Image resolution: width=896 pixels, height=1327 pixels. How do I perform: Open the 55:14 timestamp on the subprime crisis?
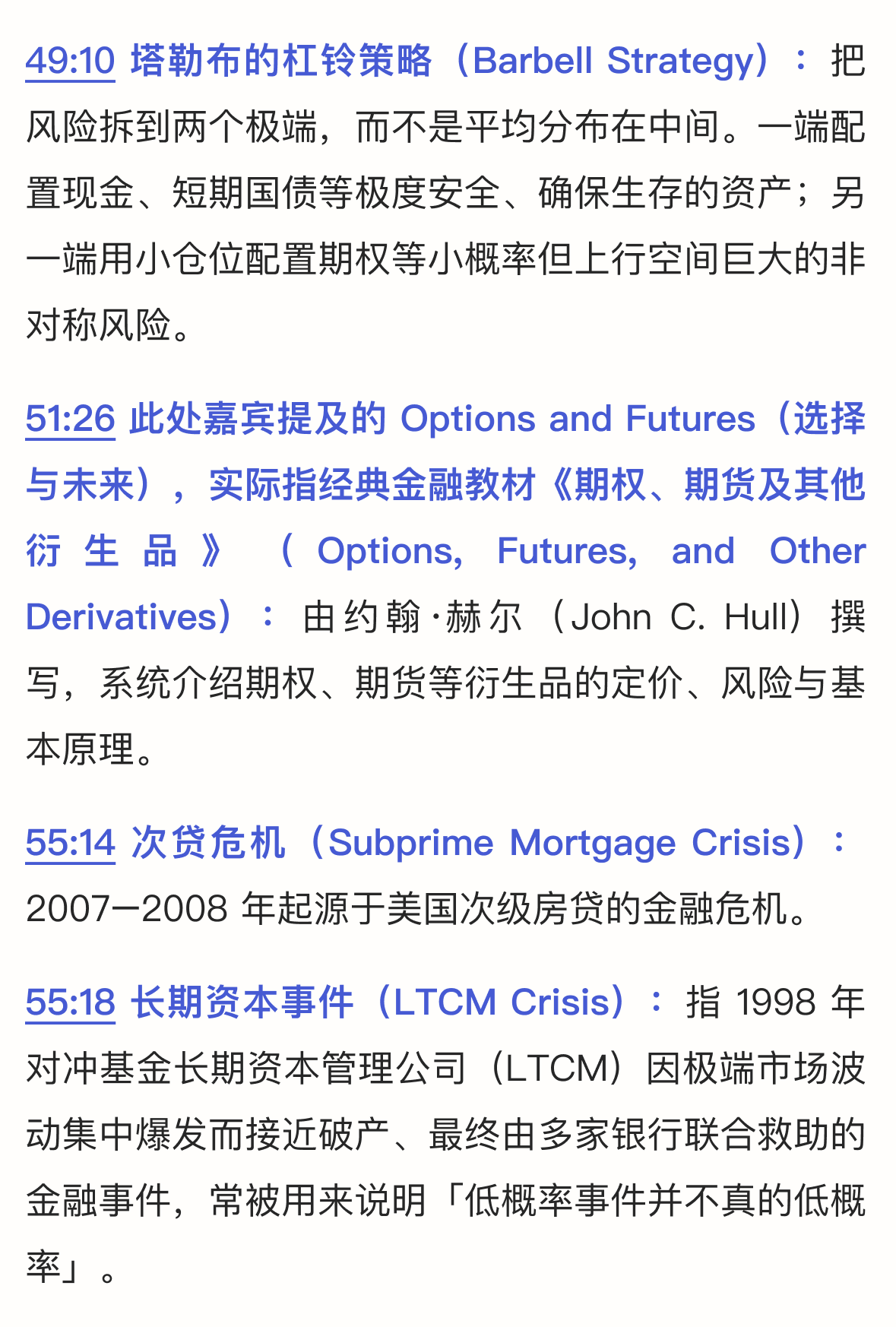70,844
